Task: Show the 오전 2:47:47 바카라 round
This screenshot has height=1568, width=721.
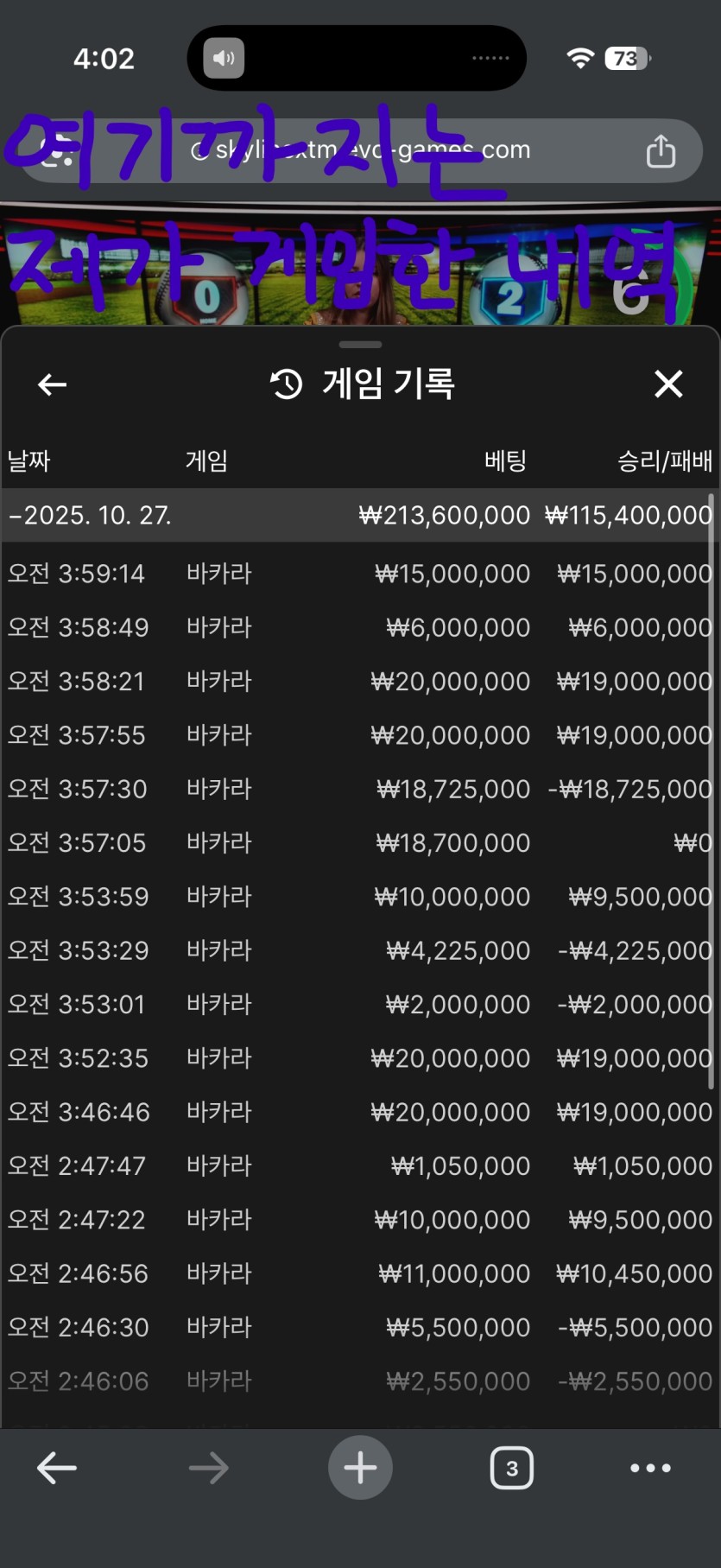Action: point(359,1165)
